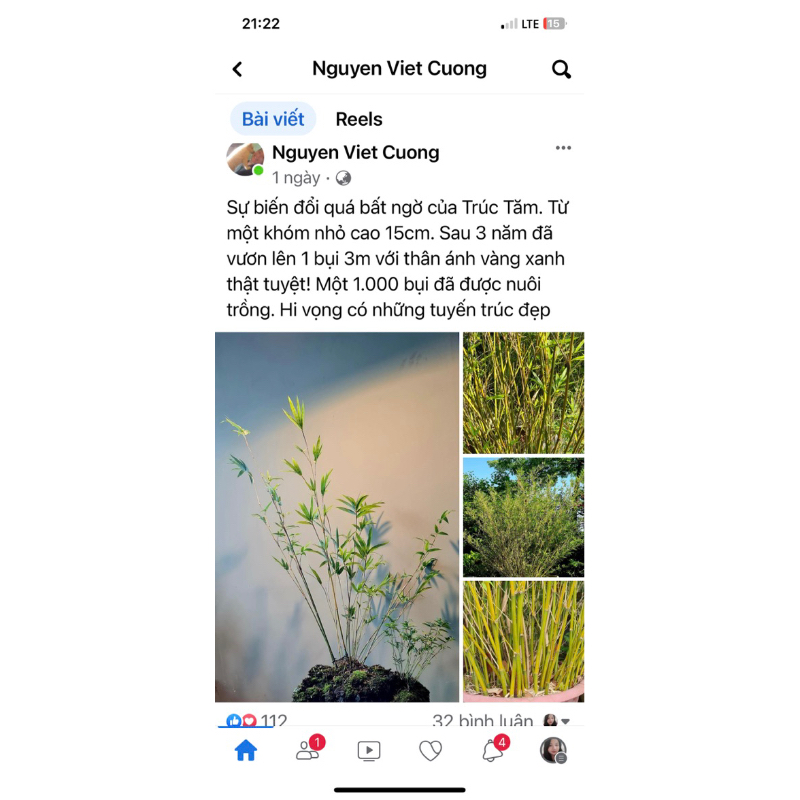800x800 pixels.
Task: Open the Video tab
Action: [x=369, y=751]
